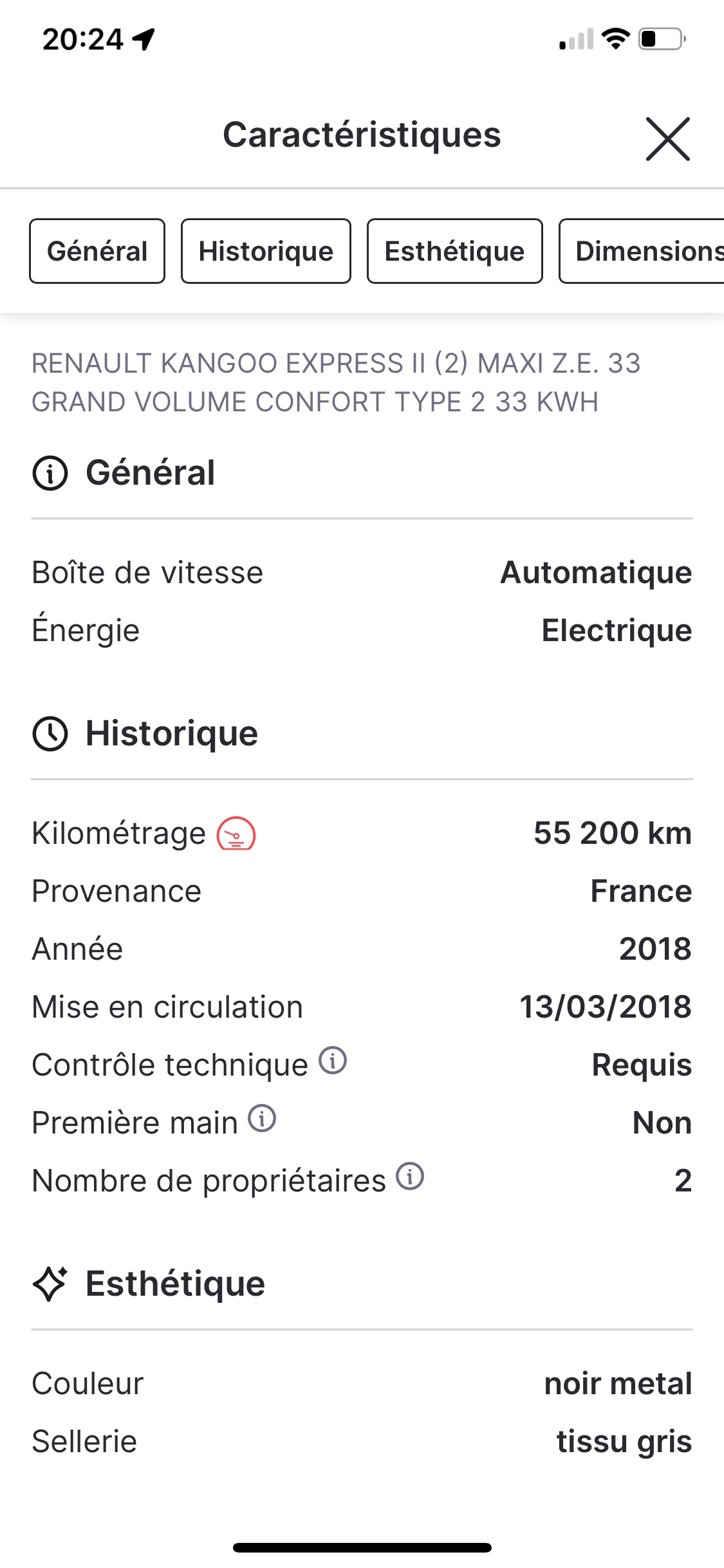Show info about Contrôle technique
The height and width of the screenshot is (1568, 724).
coord(333,1060)
